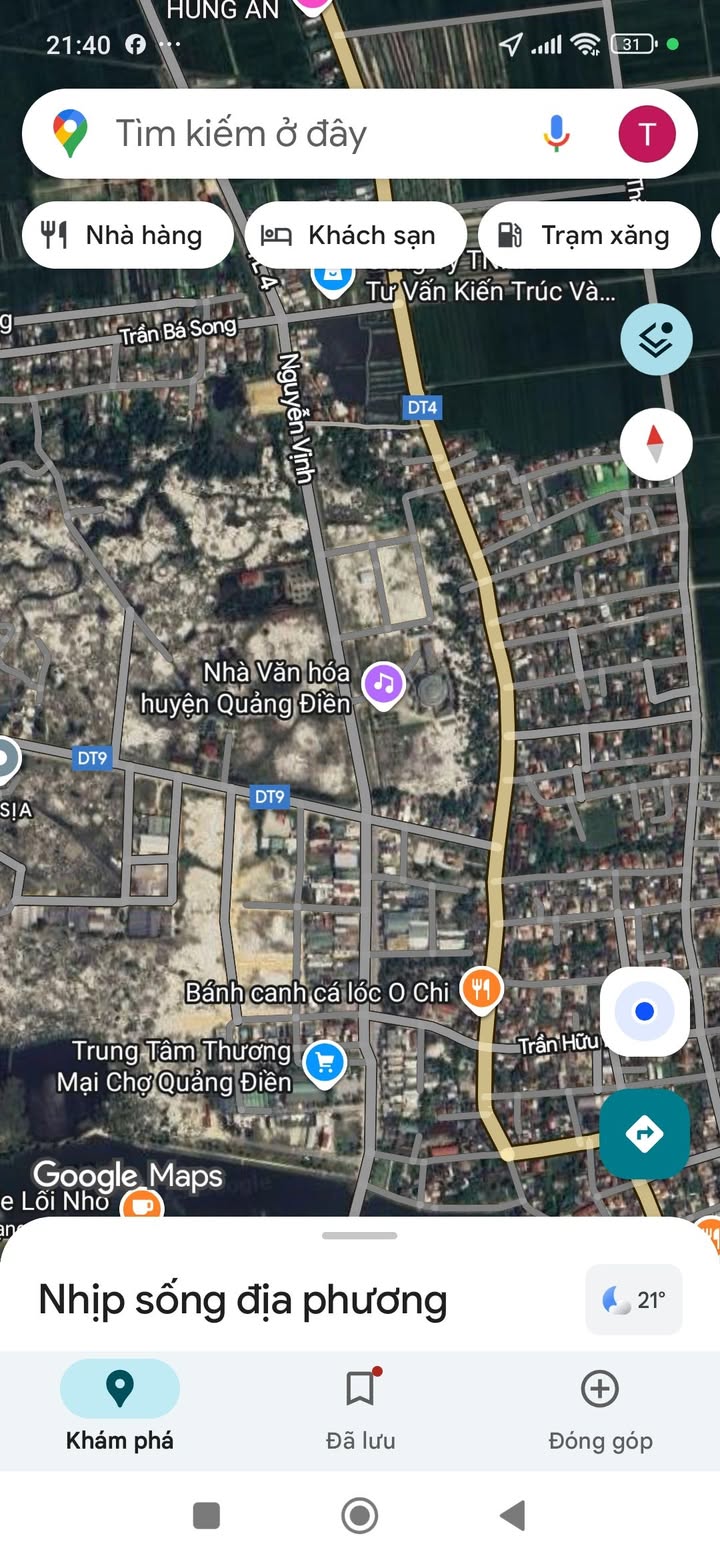Tap the system back button
The width and height of the screenshot is (720, 1560).
pos(512,1516)
